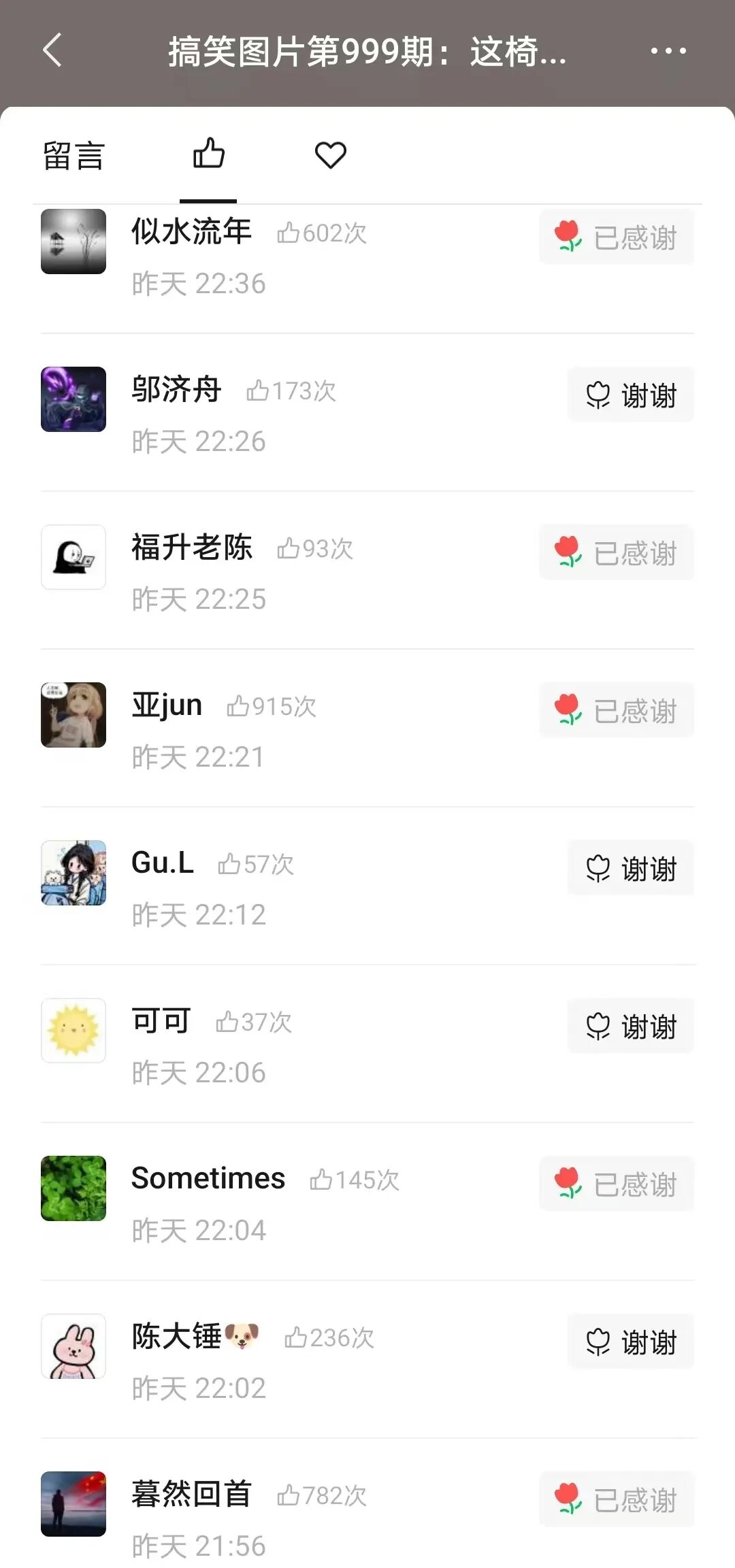Screen dimensions: 735x1568
Task: Thank Gu.L with the 谢谢 button
Action: pyautogui.click(x=631, y=869)
